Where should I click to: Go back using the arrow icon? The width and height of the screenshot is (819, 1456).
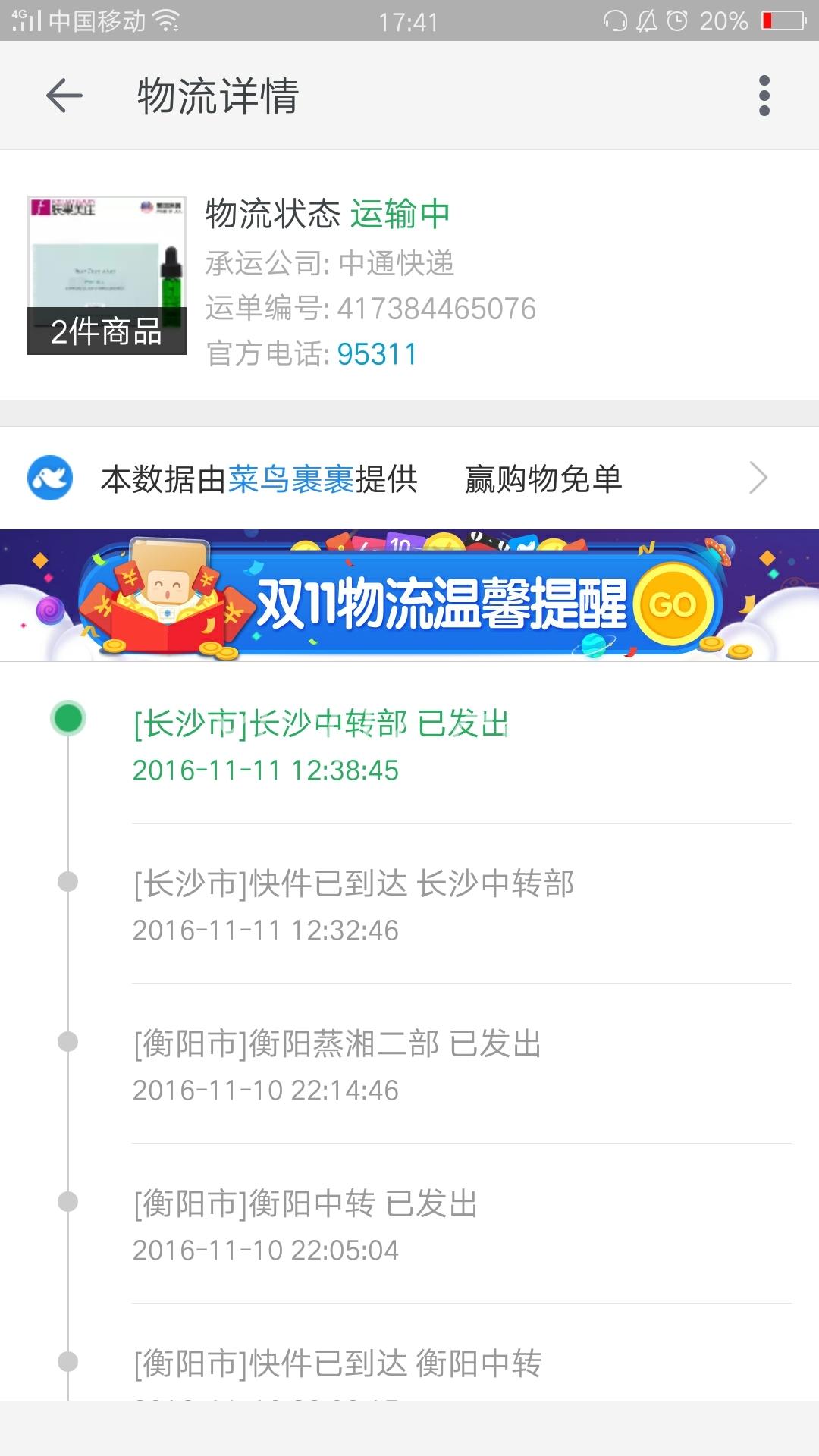64,96
